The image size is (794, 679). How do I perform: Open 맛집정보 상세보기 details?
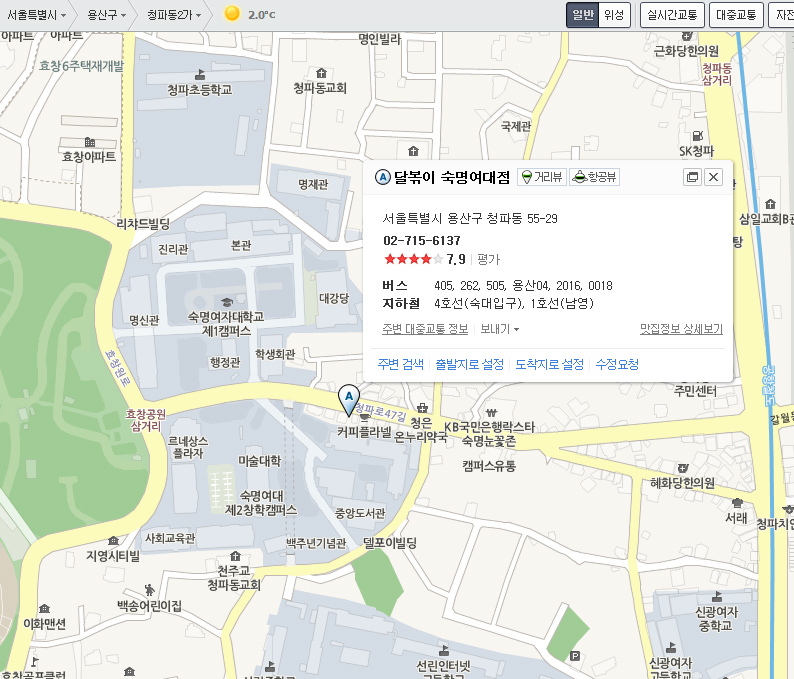click(681, 329)
